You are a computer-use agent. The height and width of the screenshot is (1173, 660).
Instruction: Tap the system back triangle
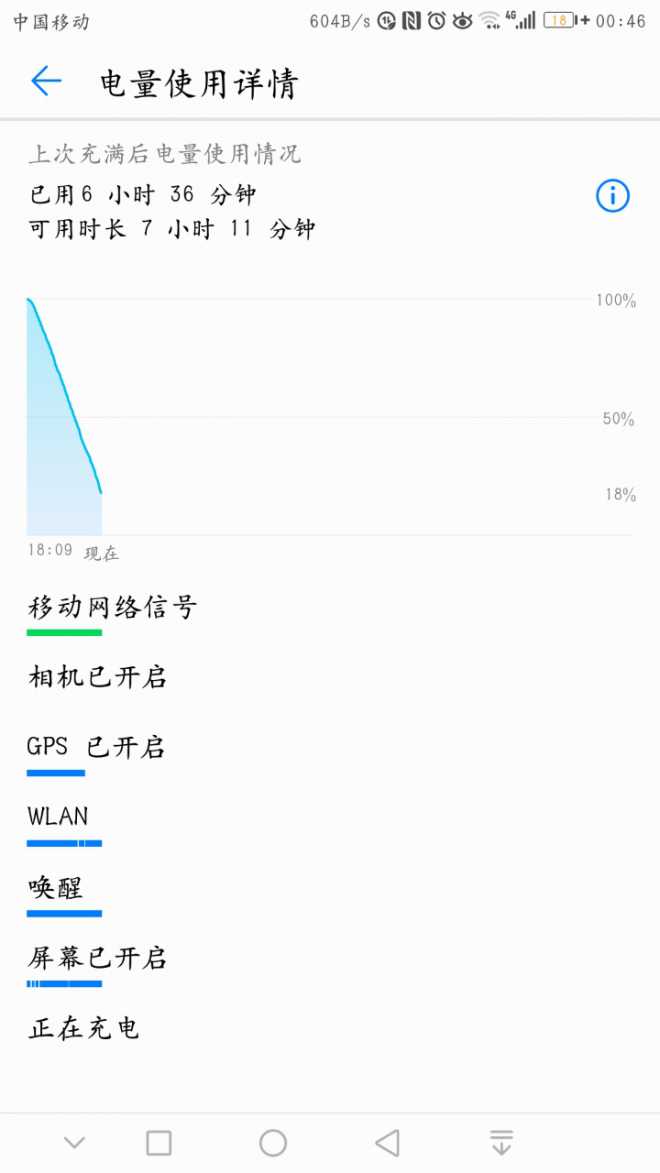point(387,1142)
